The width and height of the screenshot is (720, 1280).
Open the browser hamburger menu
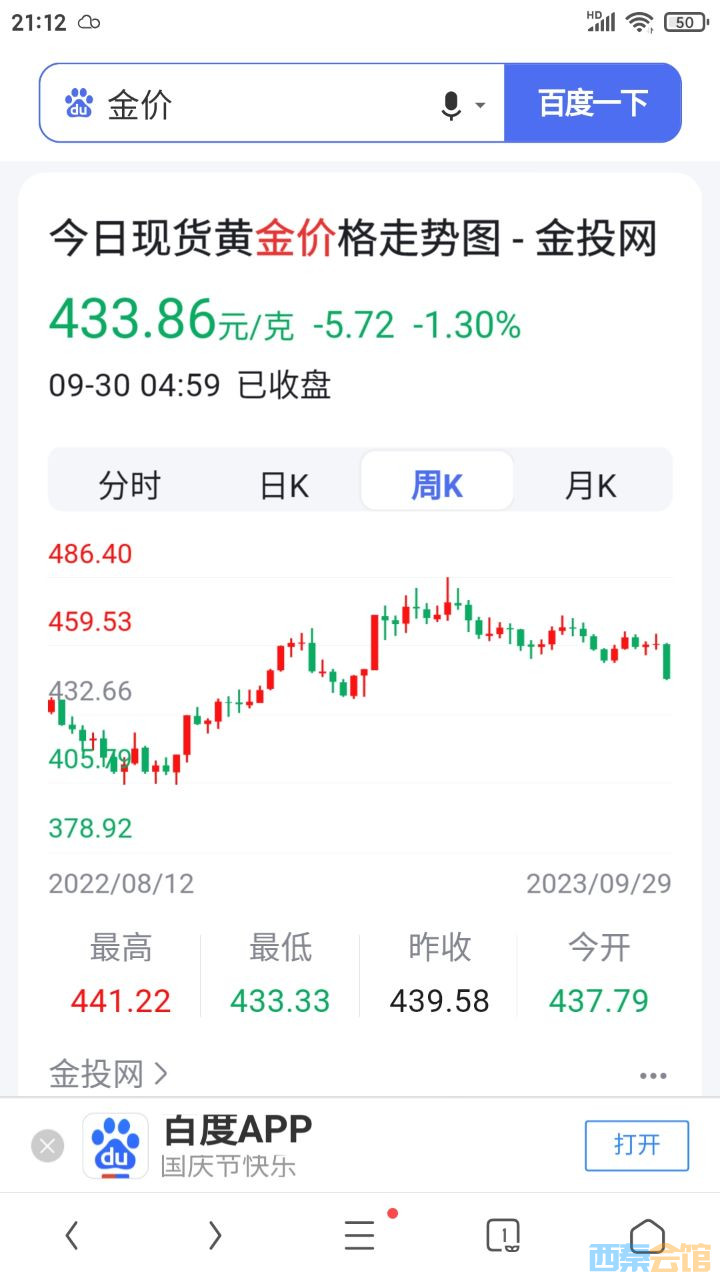pyautogui.click(x=360, y=1236)
